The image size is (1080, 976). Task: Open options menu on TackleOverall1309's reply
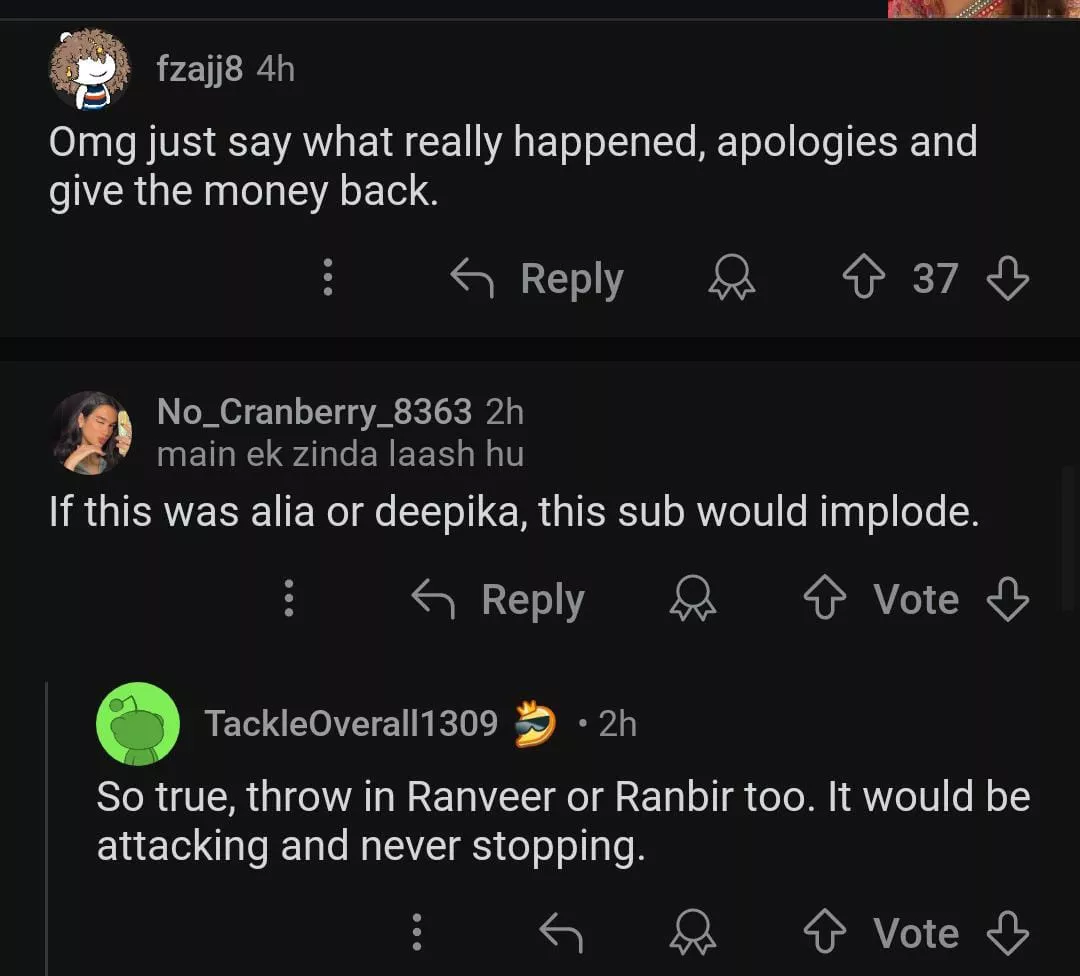417,933
